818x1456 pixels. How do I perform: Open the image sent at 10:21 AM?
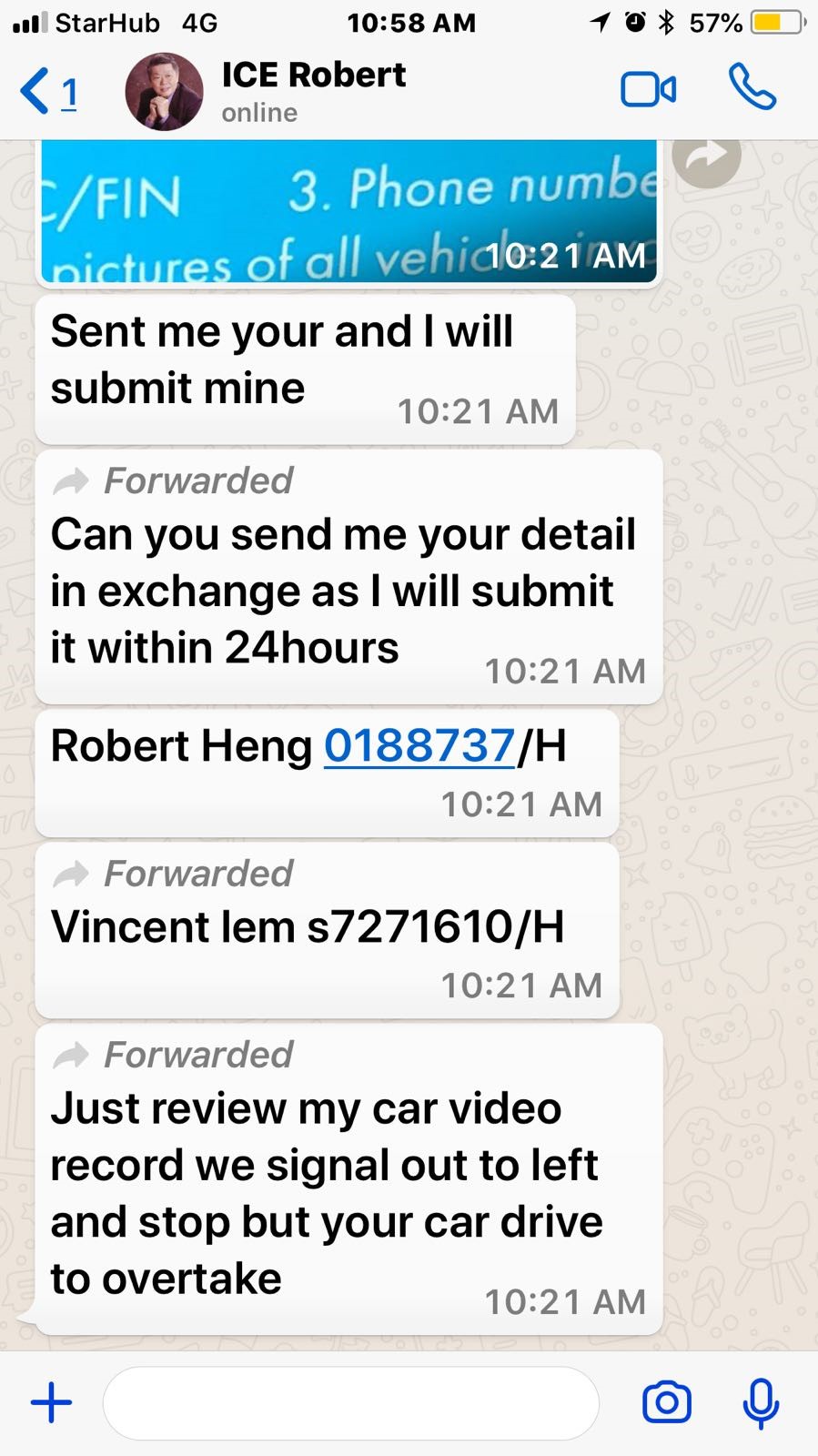[348, 211]
